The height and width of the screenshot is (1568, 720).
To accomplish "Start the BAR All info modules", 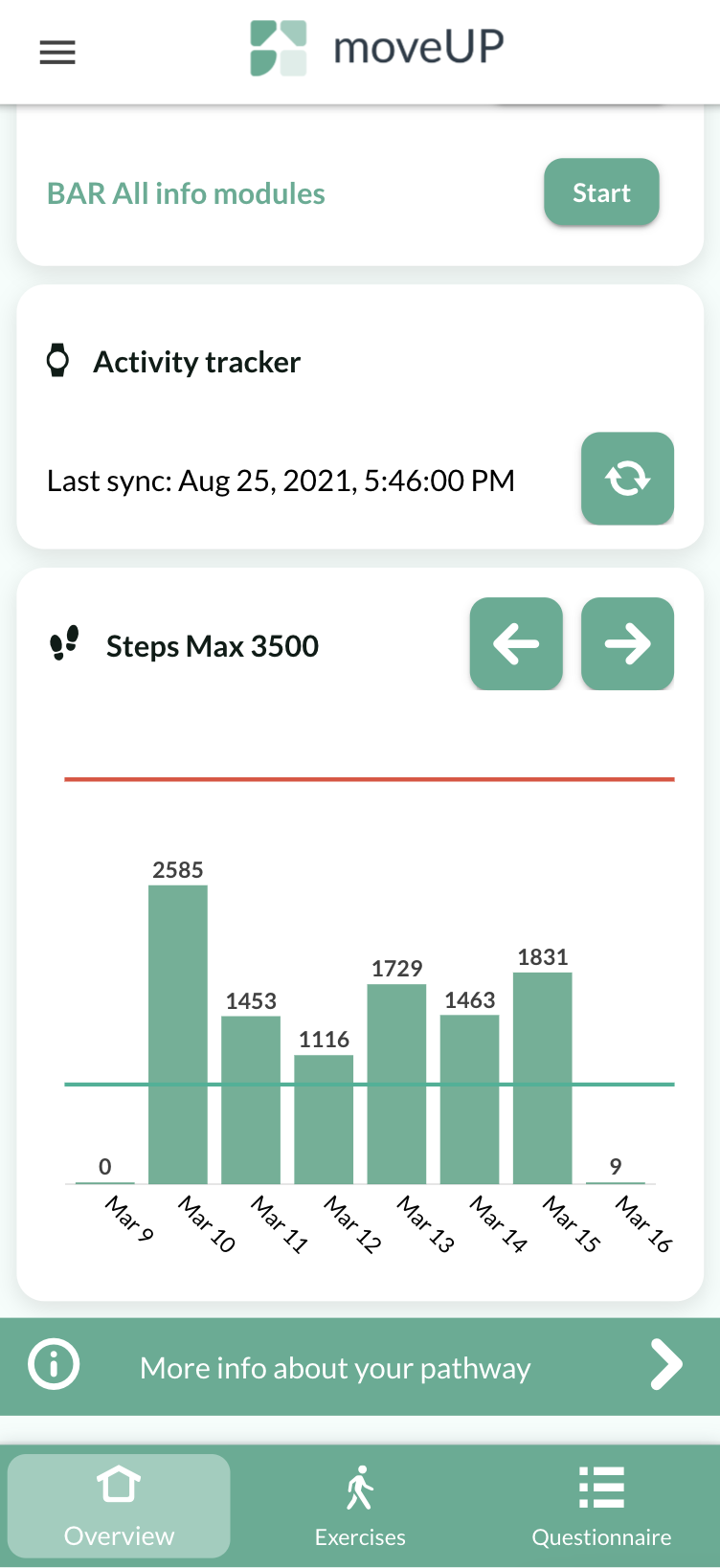I will (601, 192).
